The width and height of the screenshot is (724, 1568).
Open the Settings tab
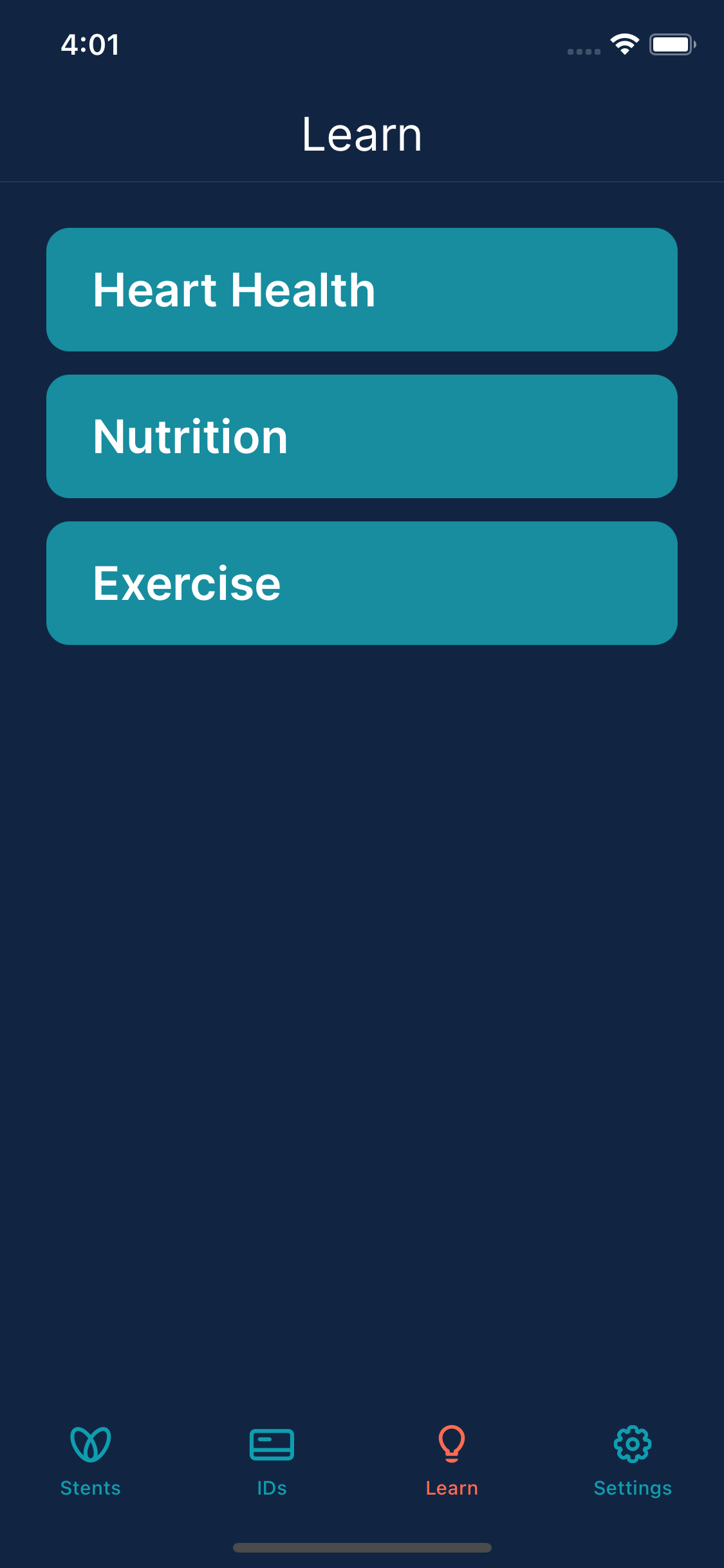pos(633,1461)
